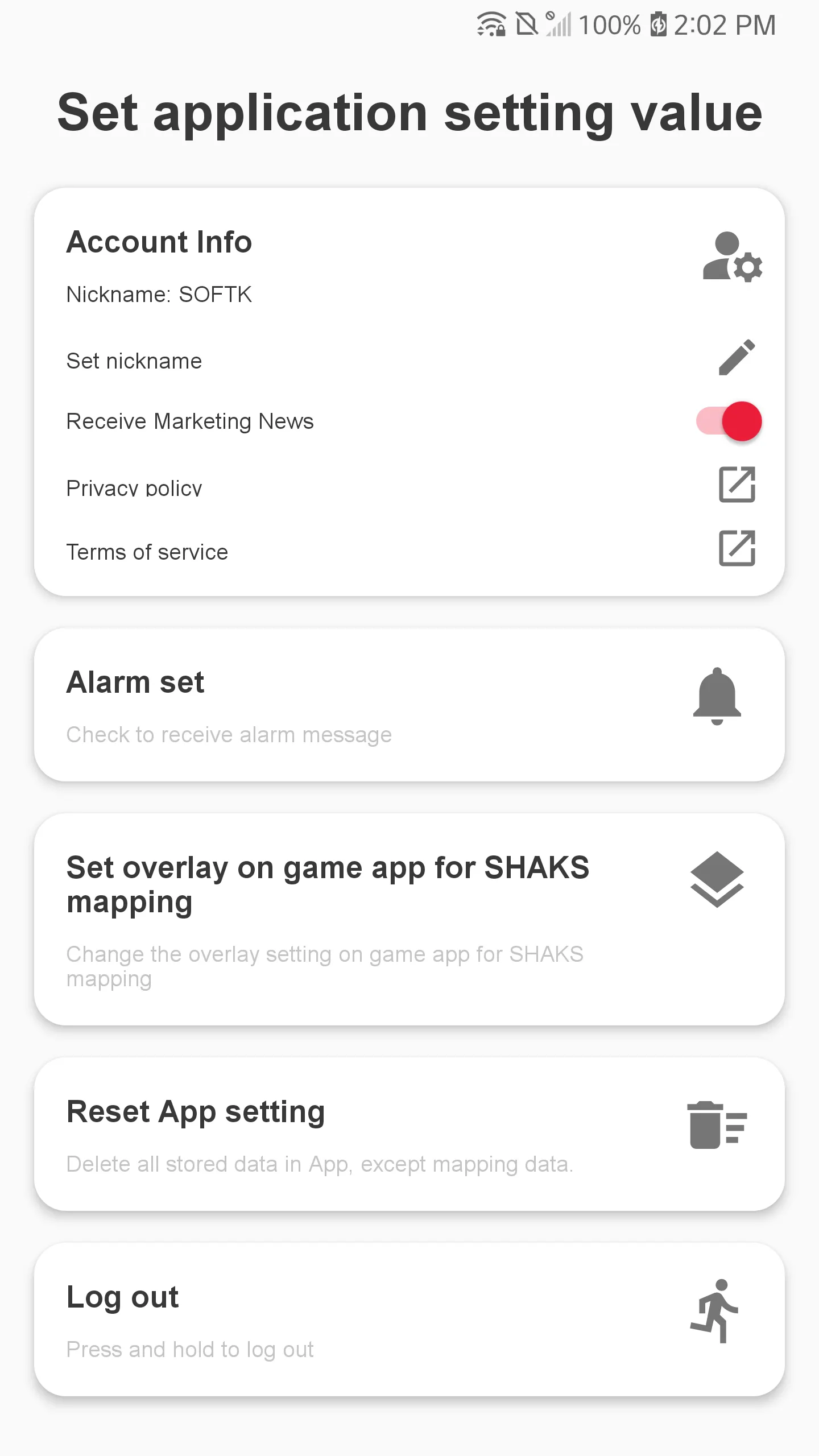819x1456 pixels.
Task: Turn off Receive Marketing News
Action: [729, 421]
